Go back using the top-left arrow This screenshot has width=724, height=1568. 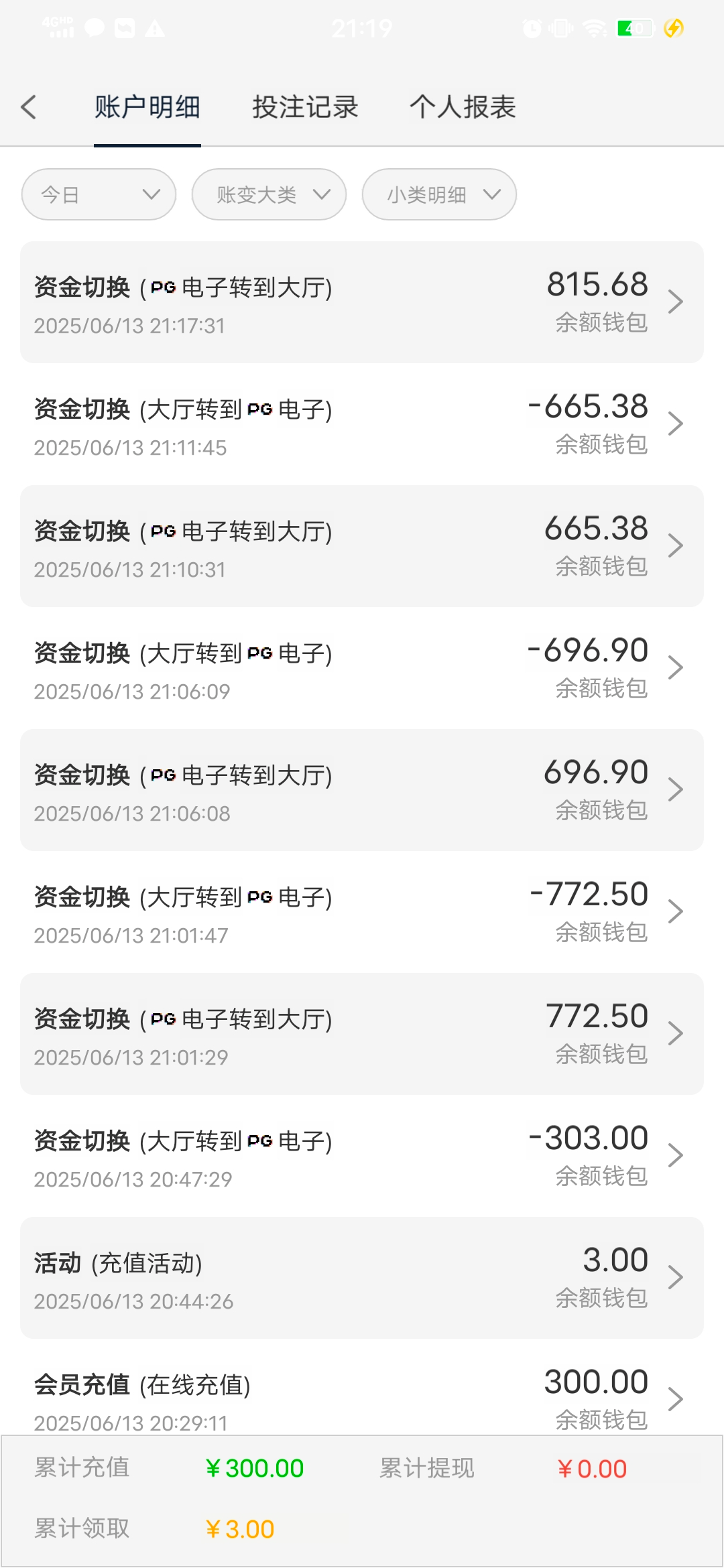pyautogui.click(x=28, y=107)
